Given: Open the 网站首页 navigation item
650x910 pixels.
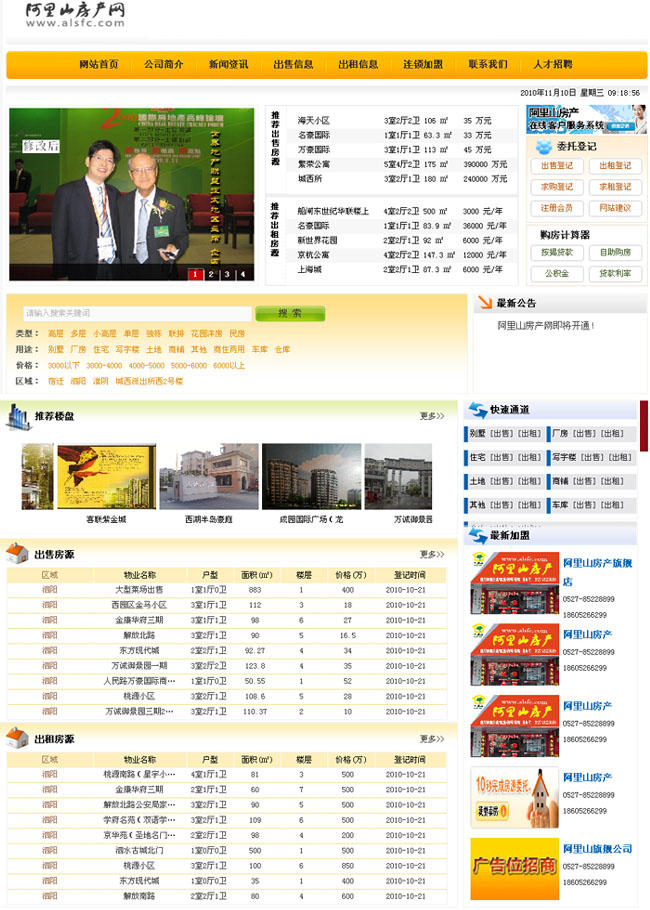Looking at the screenshot, I should tap(99, 64).
